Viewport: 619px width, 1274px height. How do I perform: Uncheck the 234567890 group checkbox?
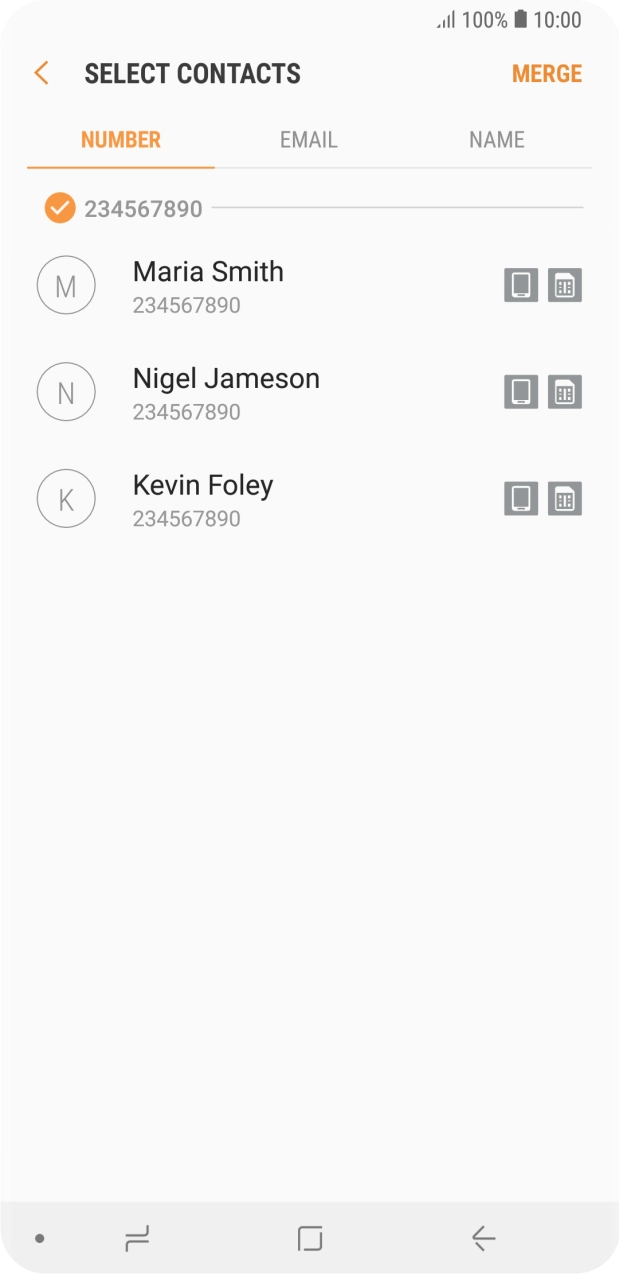click(60, 208)
